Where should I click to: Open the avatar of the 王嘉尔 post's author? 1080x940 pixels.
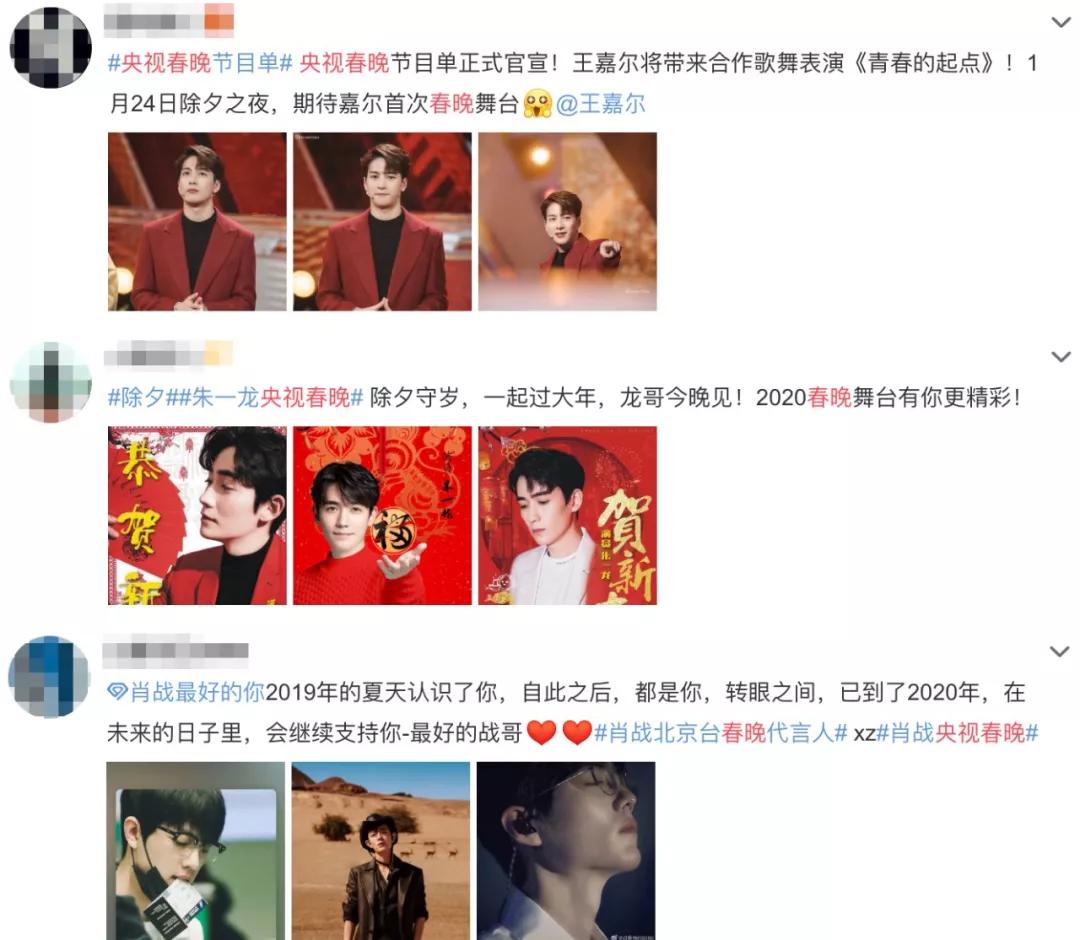50,47
